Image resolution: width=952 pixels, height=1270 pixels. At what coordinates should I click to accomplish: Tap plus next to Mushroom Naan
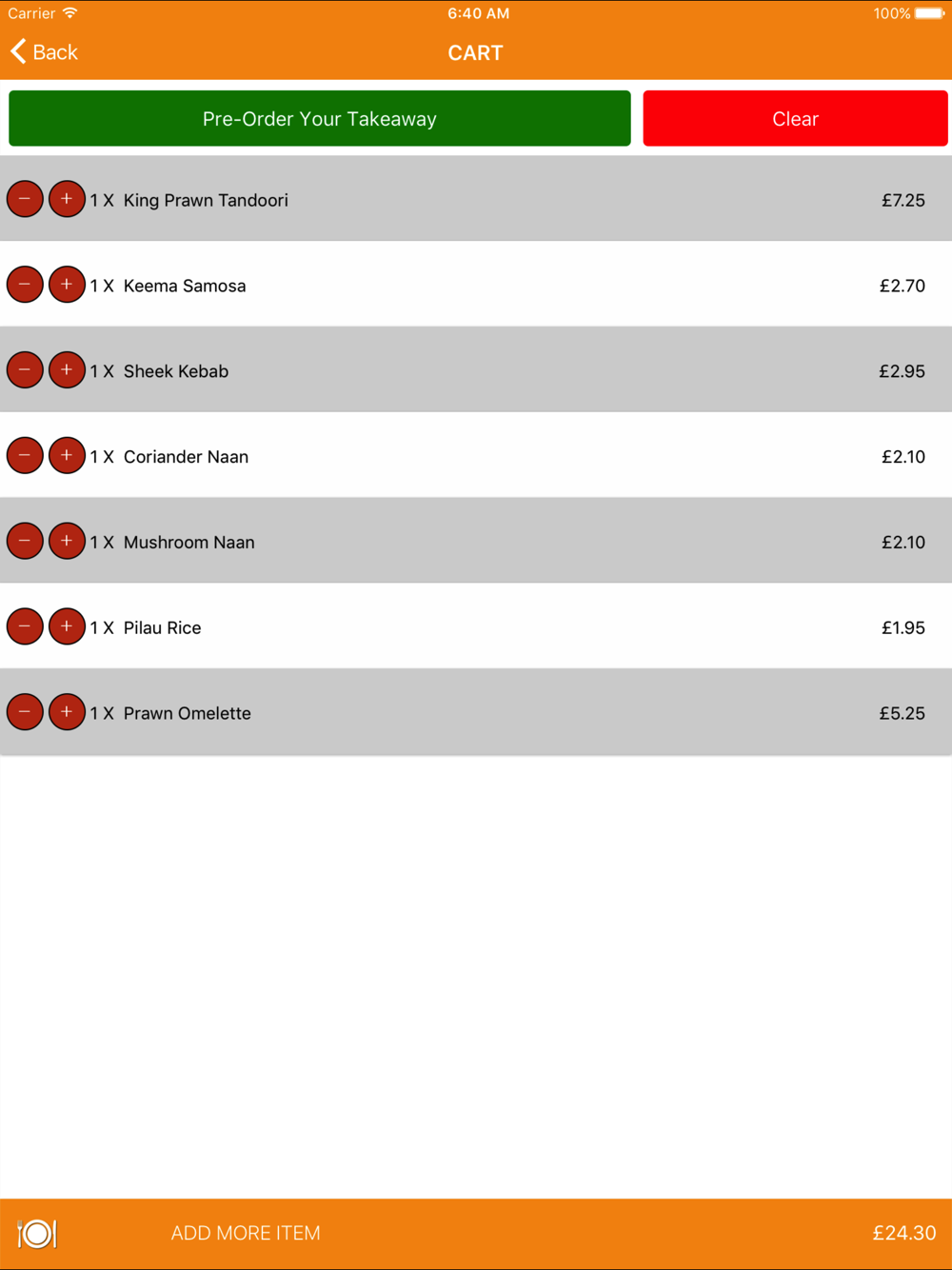coord(67,542)
